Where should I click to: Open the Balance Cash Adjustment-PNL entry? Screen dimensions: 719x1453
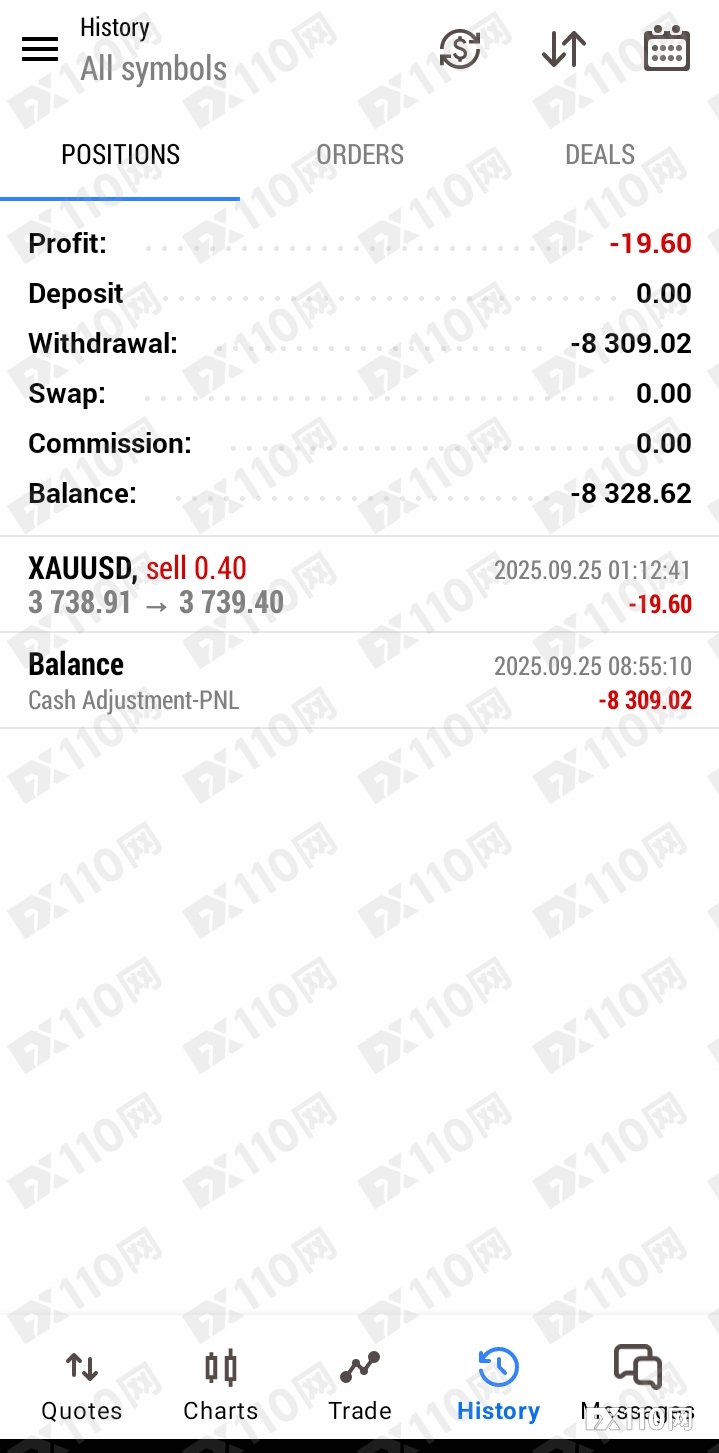click(359, 681)
